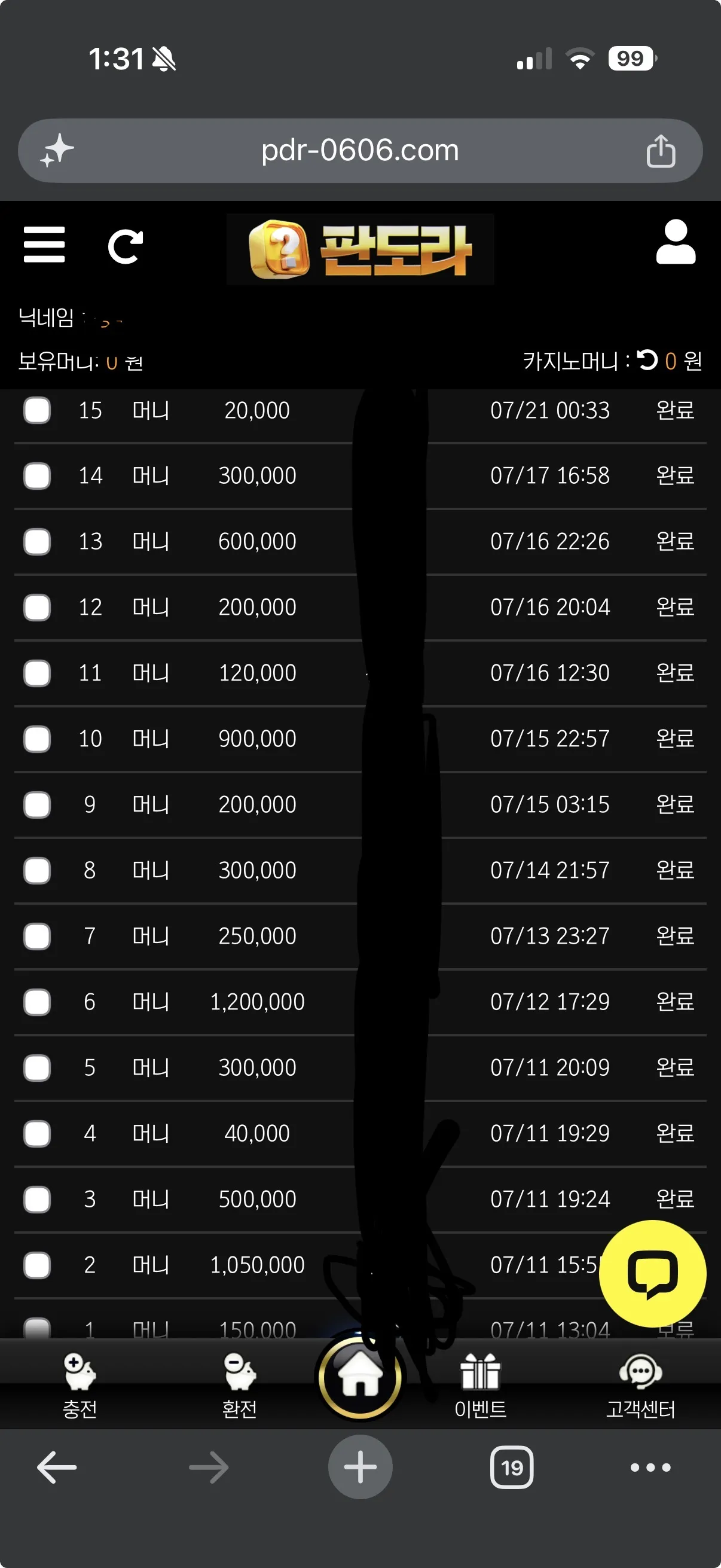Screen dimensions: 721x1568
Task: Select the checkbox for row 13
Action: coord(37,542)
